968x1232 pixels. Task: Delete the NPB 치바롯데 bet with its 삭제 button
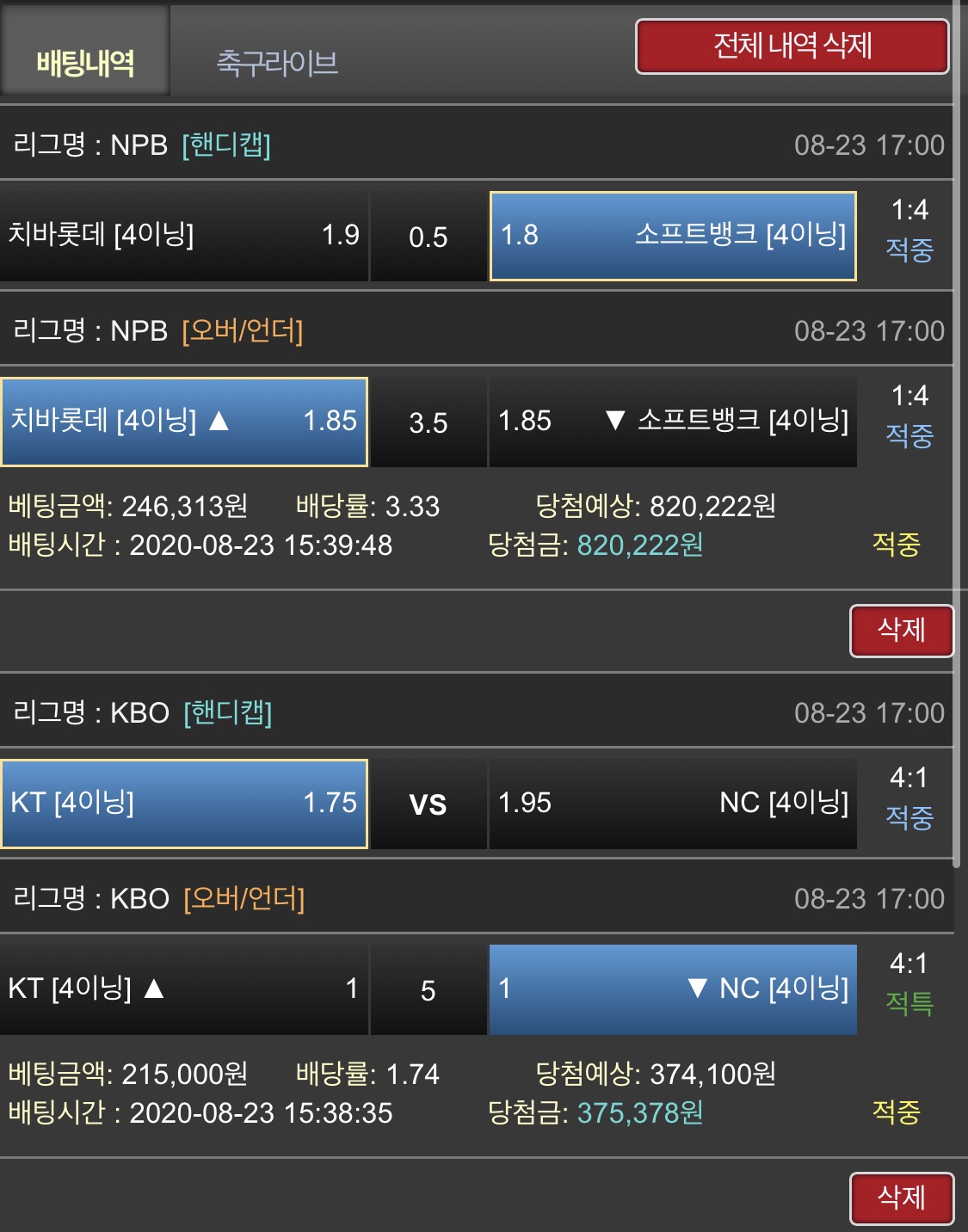[901, 631]
